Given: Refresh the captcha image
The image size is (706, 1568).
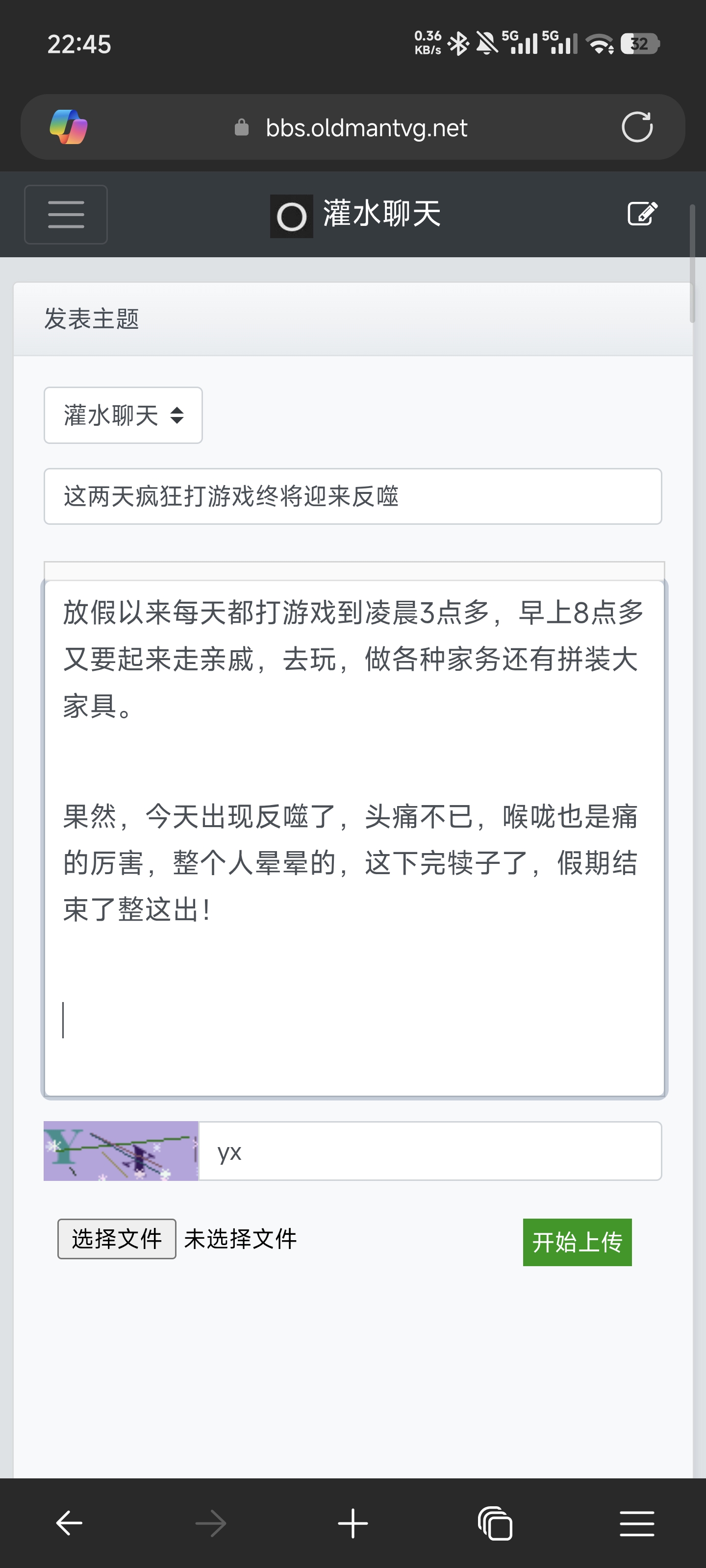Looking at the screenshot, I should 121,1151.
